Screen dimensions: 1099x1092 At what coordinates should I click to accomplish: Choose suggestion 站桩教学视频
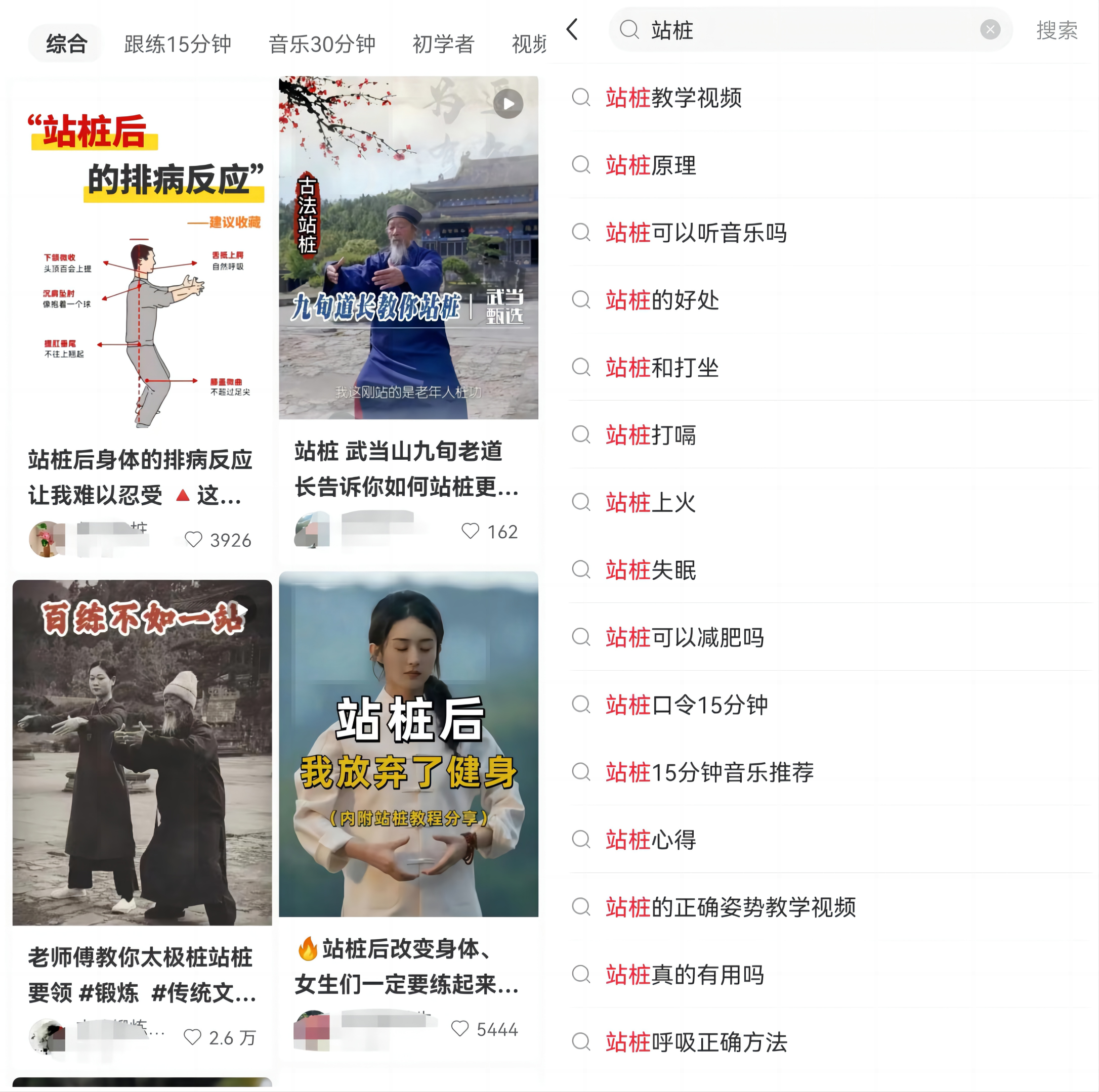pos(673,98)
